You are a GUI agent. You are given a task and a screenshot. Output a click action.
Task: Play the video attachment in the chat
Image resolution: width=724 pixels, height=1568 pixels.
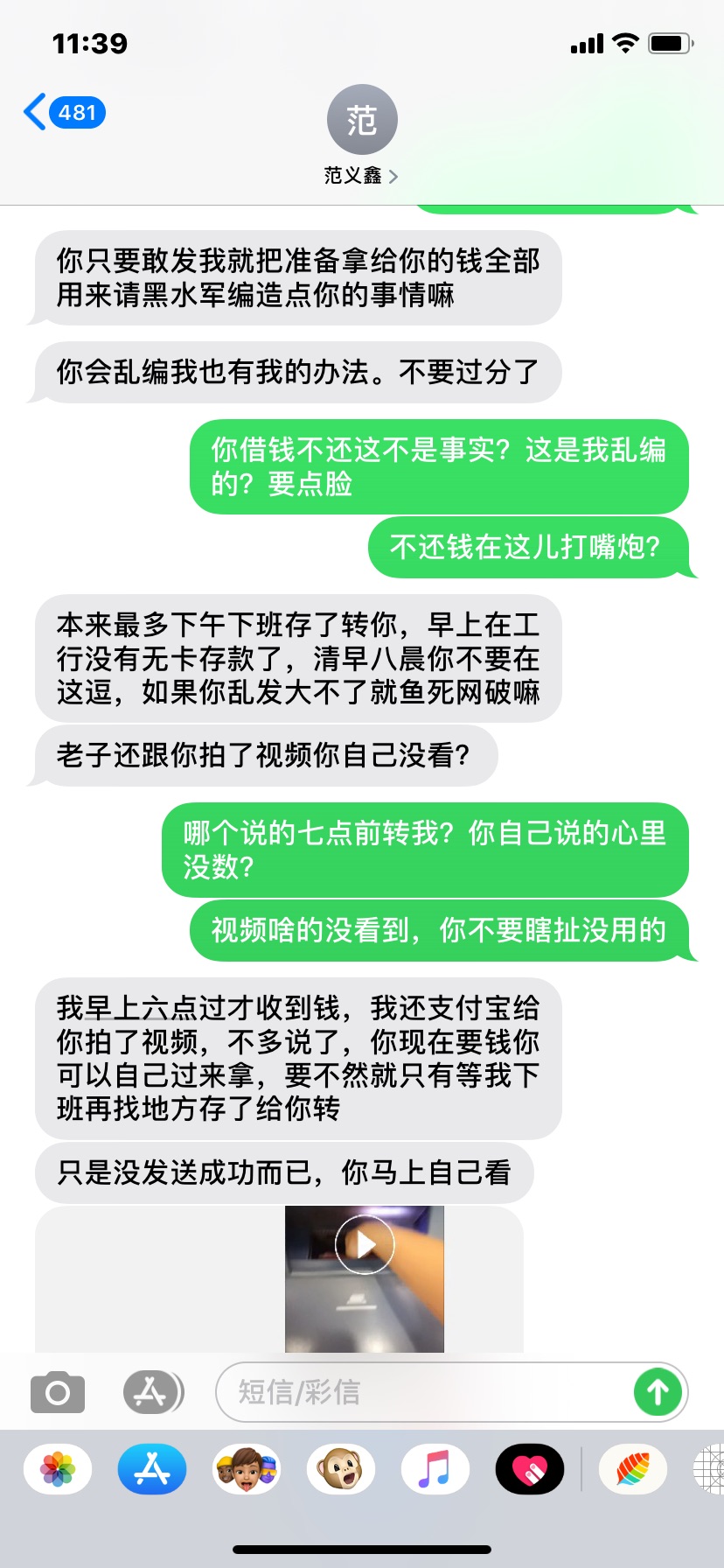365,1244
